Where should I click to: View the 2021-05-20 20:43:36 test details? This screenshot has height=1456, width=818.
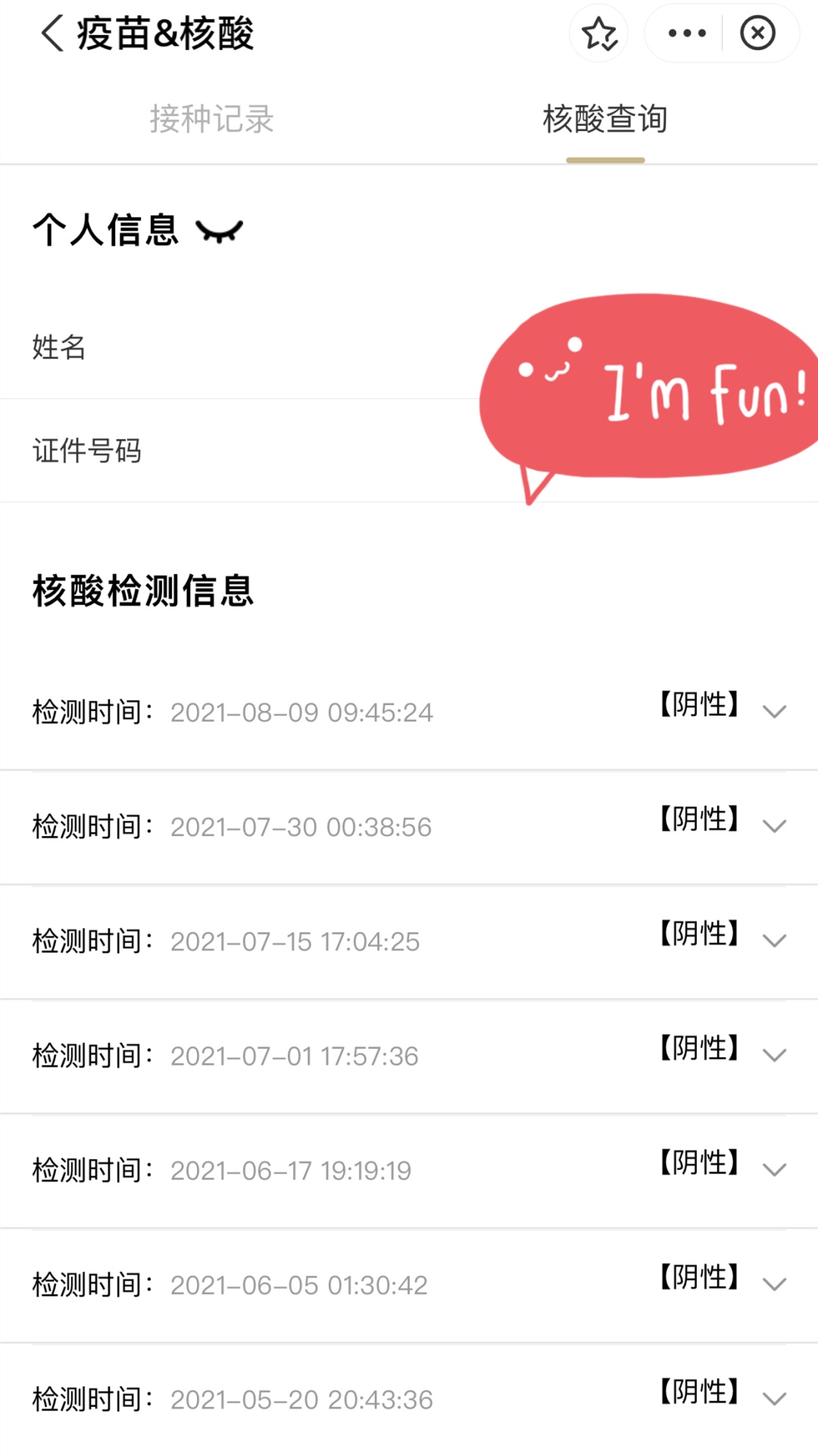[774, 1398]
